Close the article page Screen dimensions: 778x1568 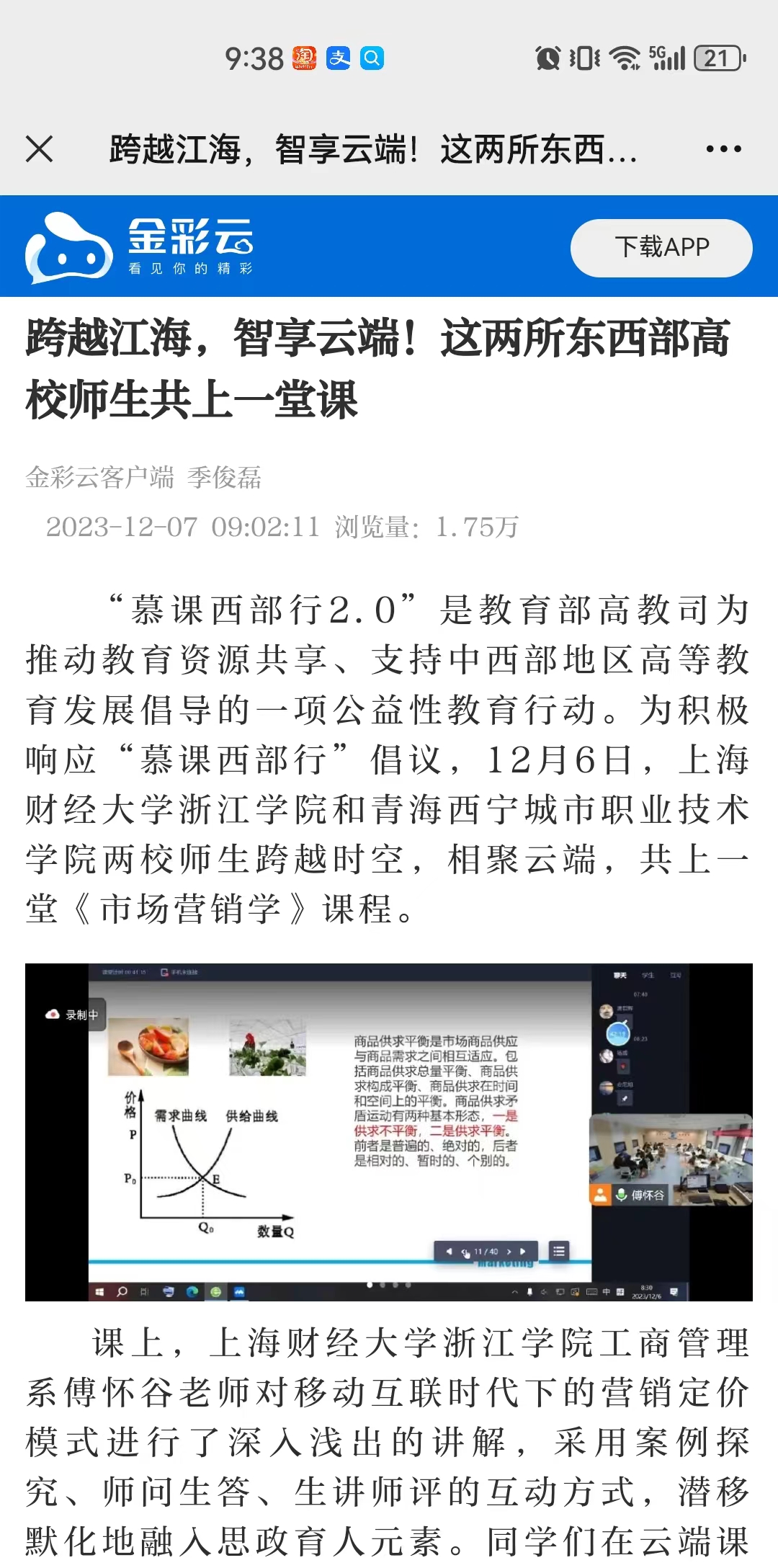coord(40,149)
